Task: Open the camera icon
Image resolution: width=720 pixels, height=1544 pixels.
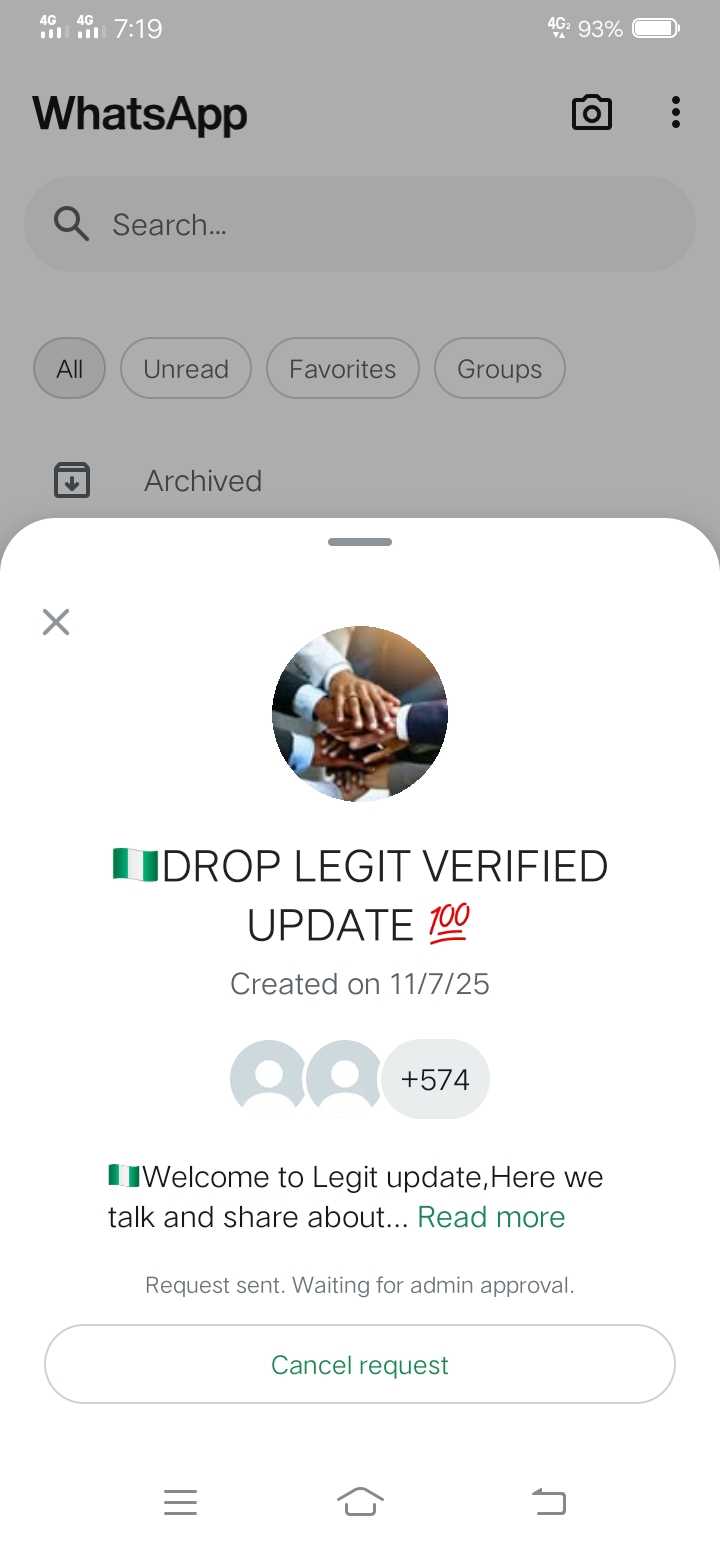Action: 591,113
